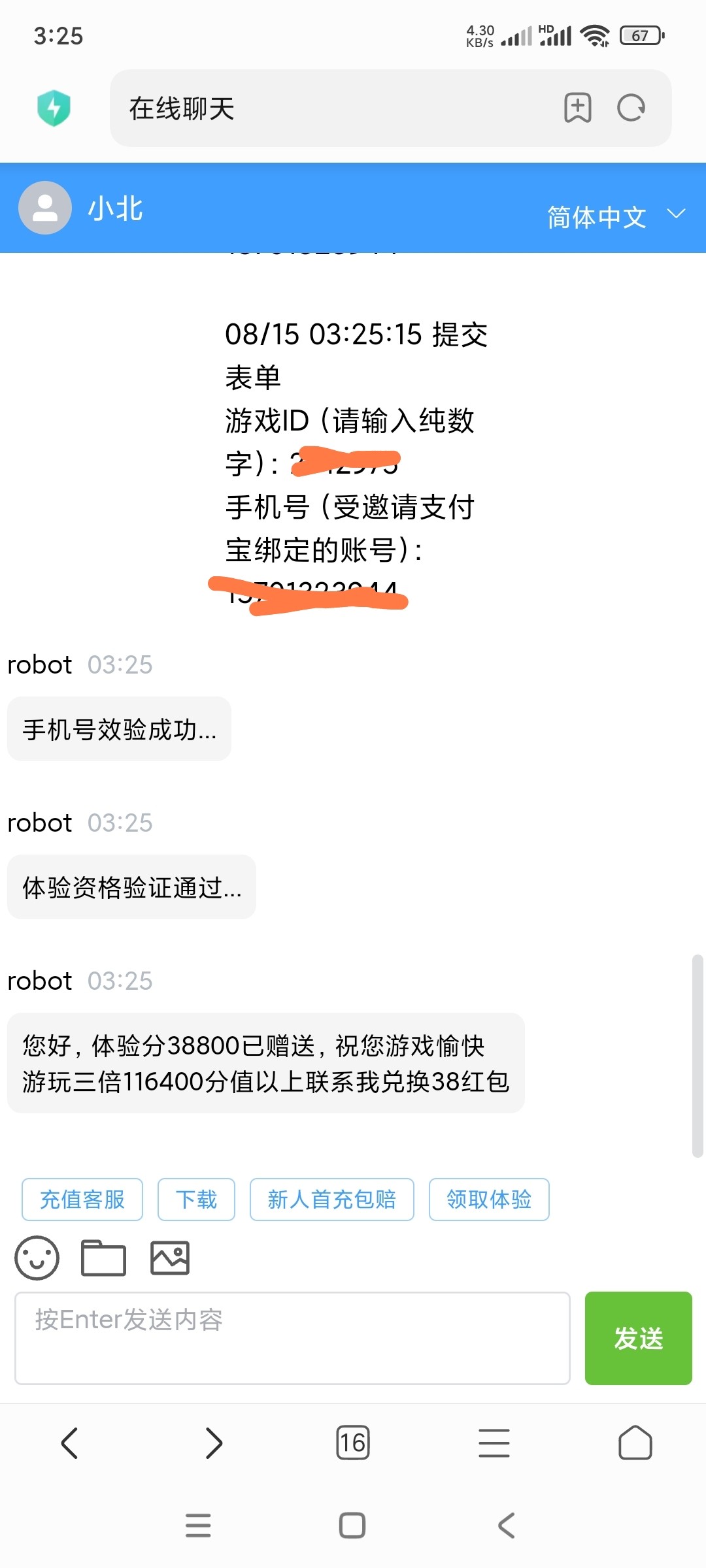Go back to the previous page
Screen dimensions: 706x1568
pos(70,1443)
